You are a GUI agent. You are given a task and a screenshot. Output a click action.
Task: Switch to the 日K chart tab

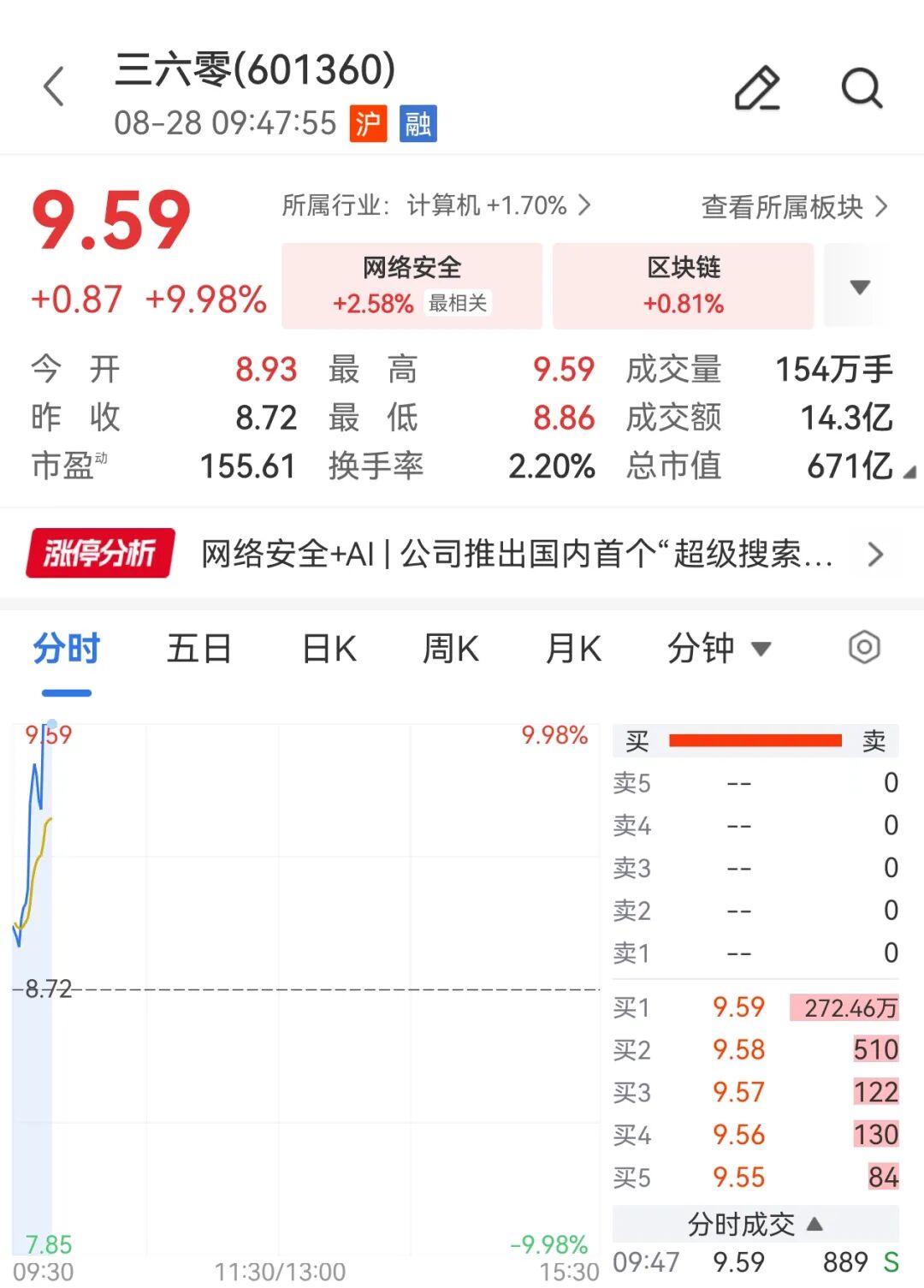pos(329,649)
